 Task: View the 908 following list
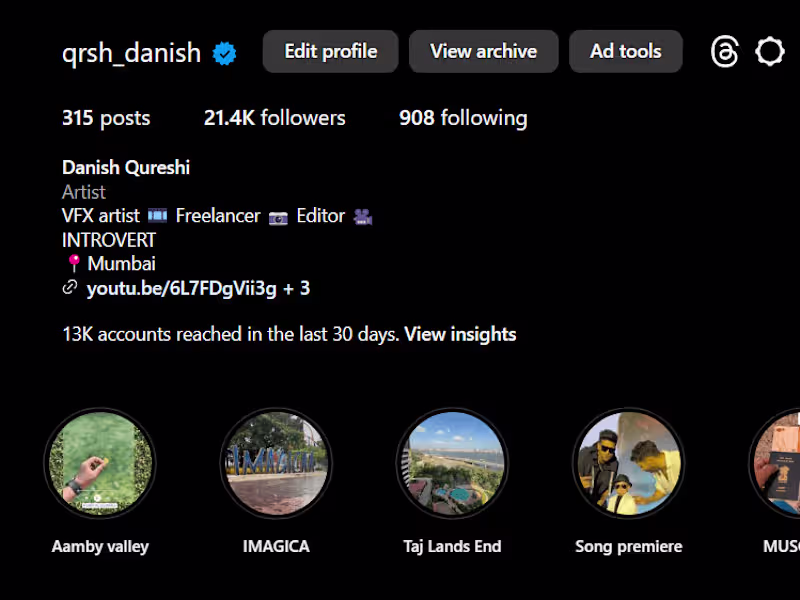coord(462,118)
